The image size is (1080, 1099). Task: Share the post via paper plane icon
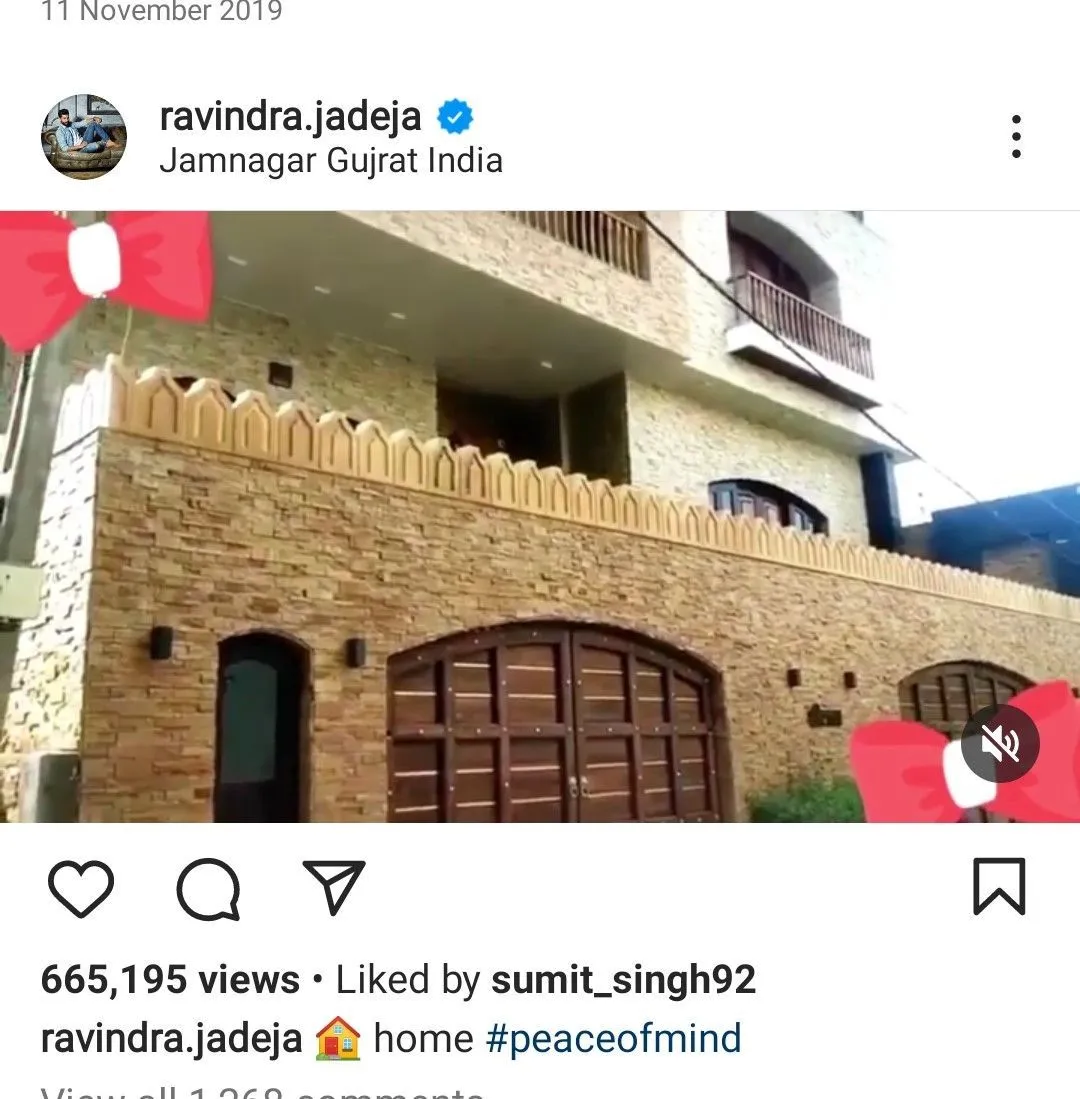[x=334, y=888]
